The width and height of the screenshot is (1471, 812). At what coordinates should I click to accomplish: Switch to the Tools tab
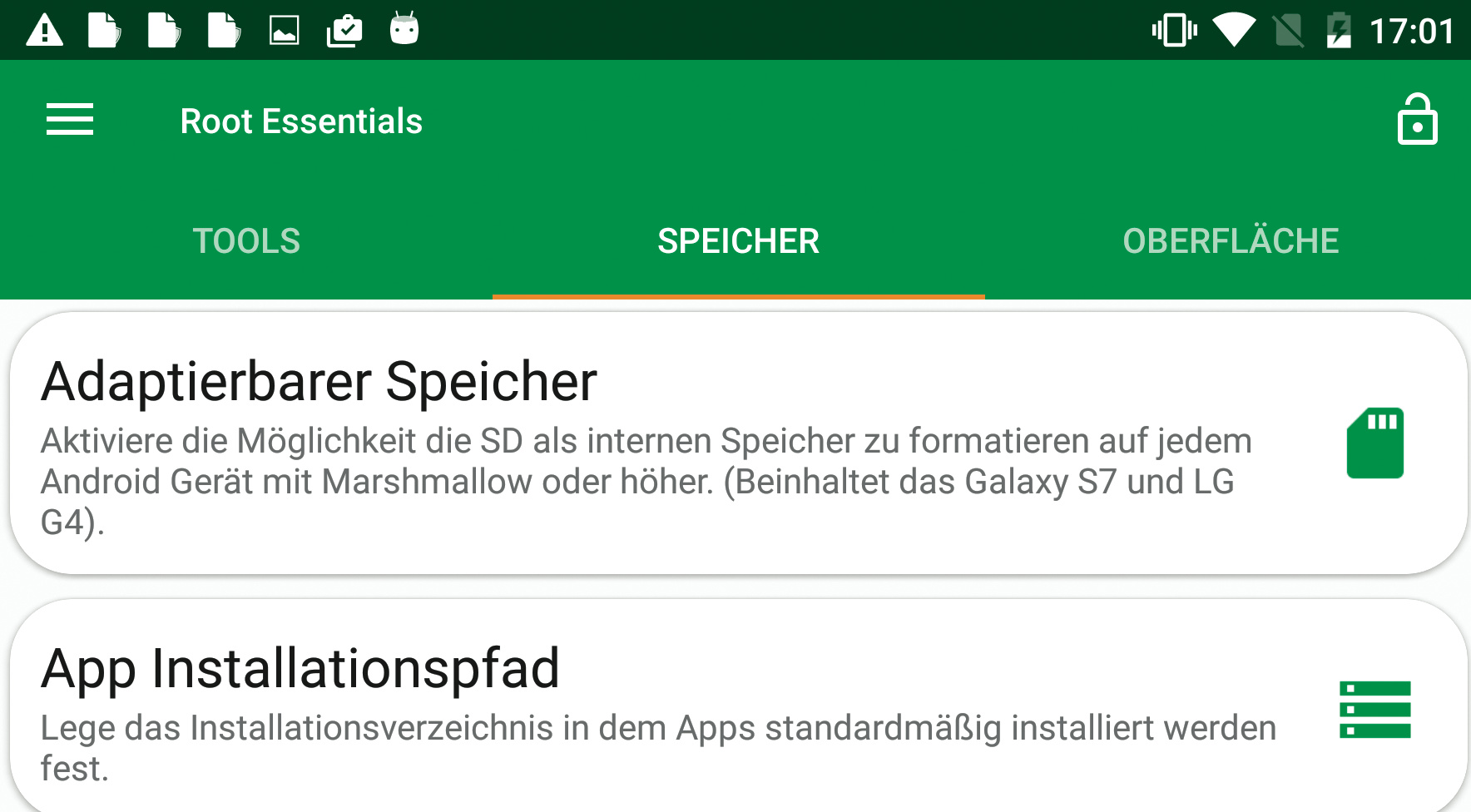[x=246, y=241]
